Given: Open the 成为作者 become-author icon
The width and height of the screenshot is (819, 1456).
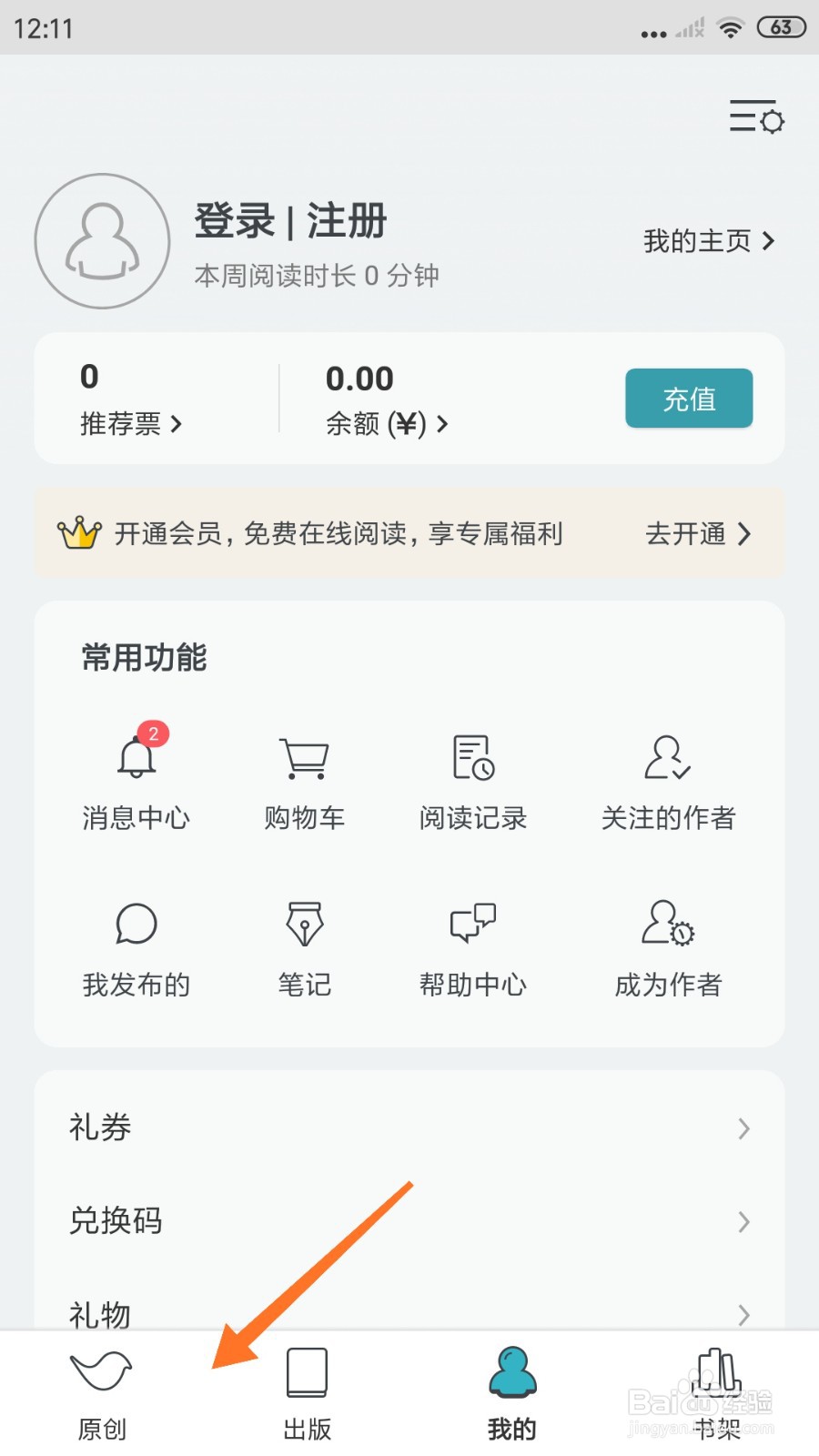Looking at the screenshot, I should [x=665, y=924].
